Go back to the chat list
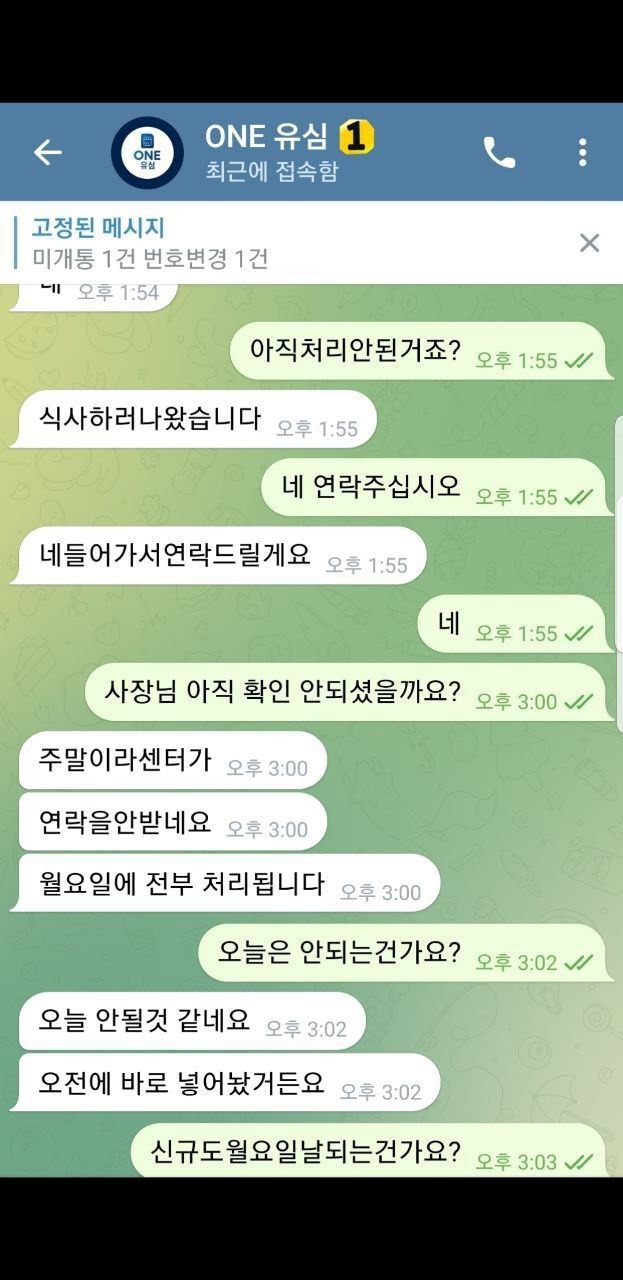 [47, 152]
